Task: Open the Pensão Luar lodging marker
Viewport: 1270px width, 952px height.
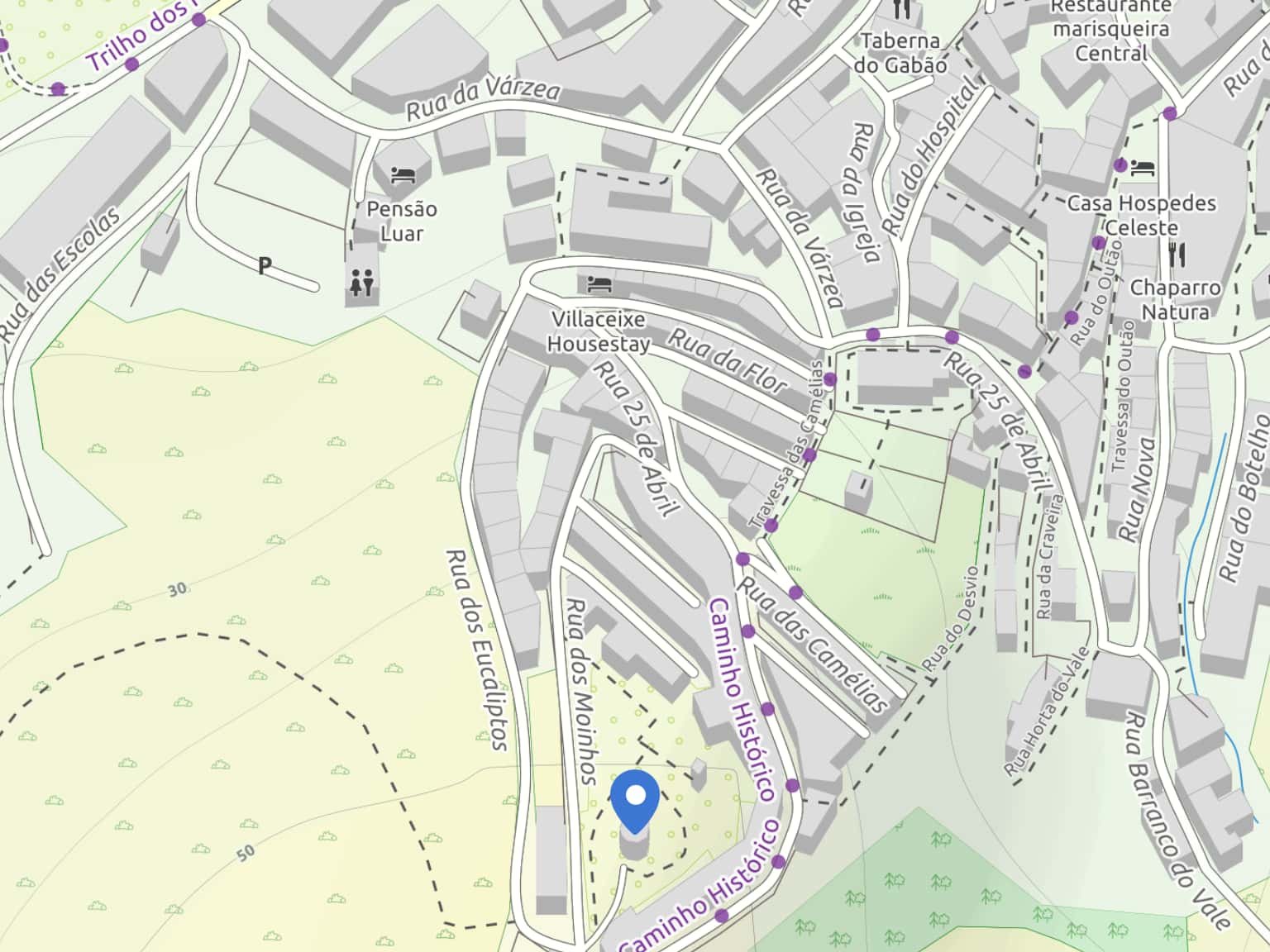Action: pos(402,174)
